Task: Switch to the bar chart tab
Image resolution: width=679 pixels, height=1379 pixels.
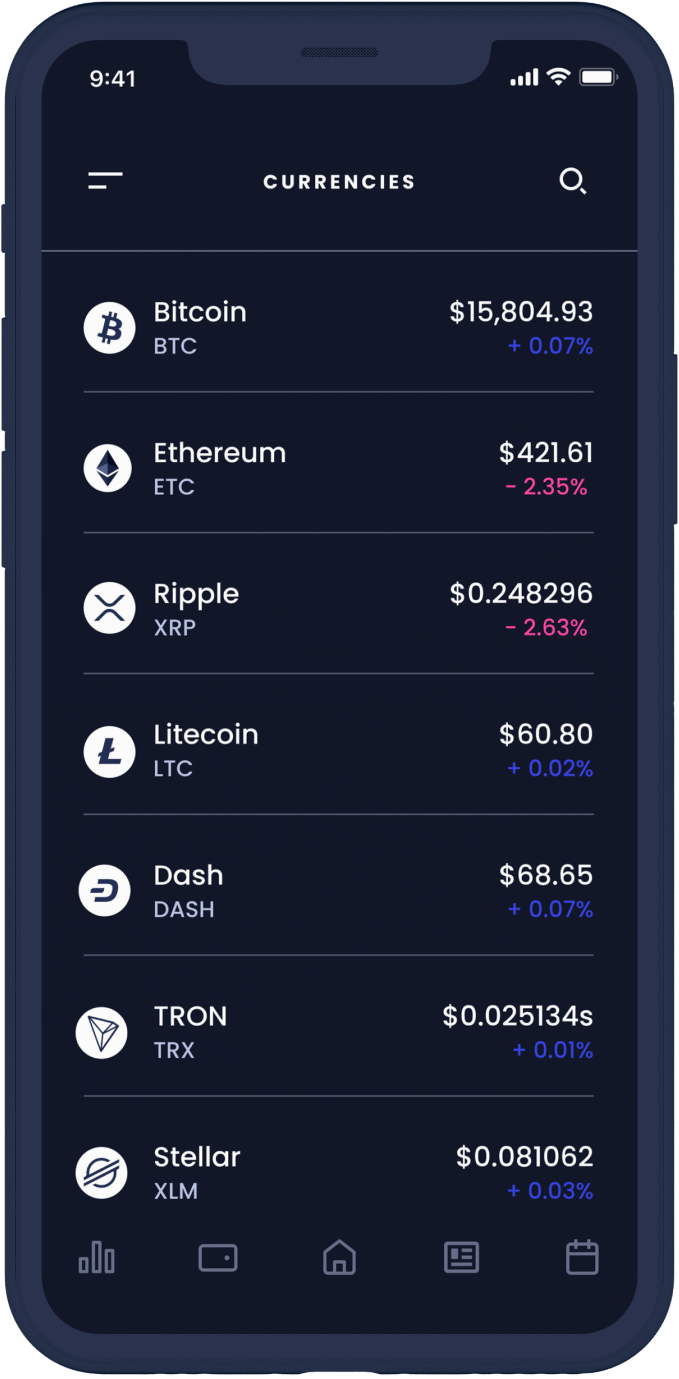Action: coord(97,1257)
